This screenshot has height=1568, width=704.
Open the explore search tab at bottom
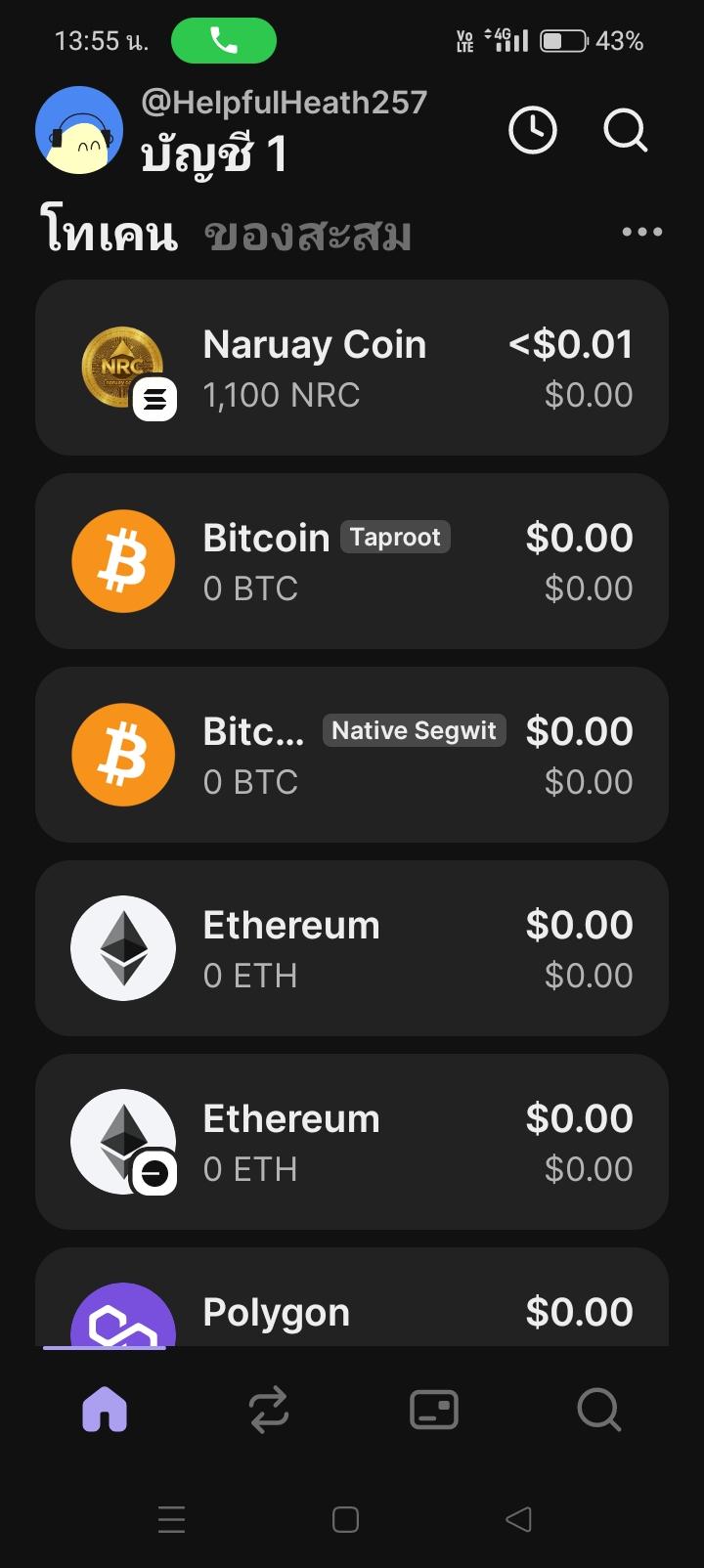[x=599, y=1410]
